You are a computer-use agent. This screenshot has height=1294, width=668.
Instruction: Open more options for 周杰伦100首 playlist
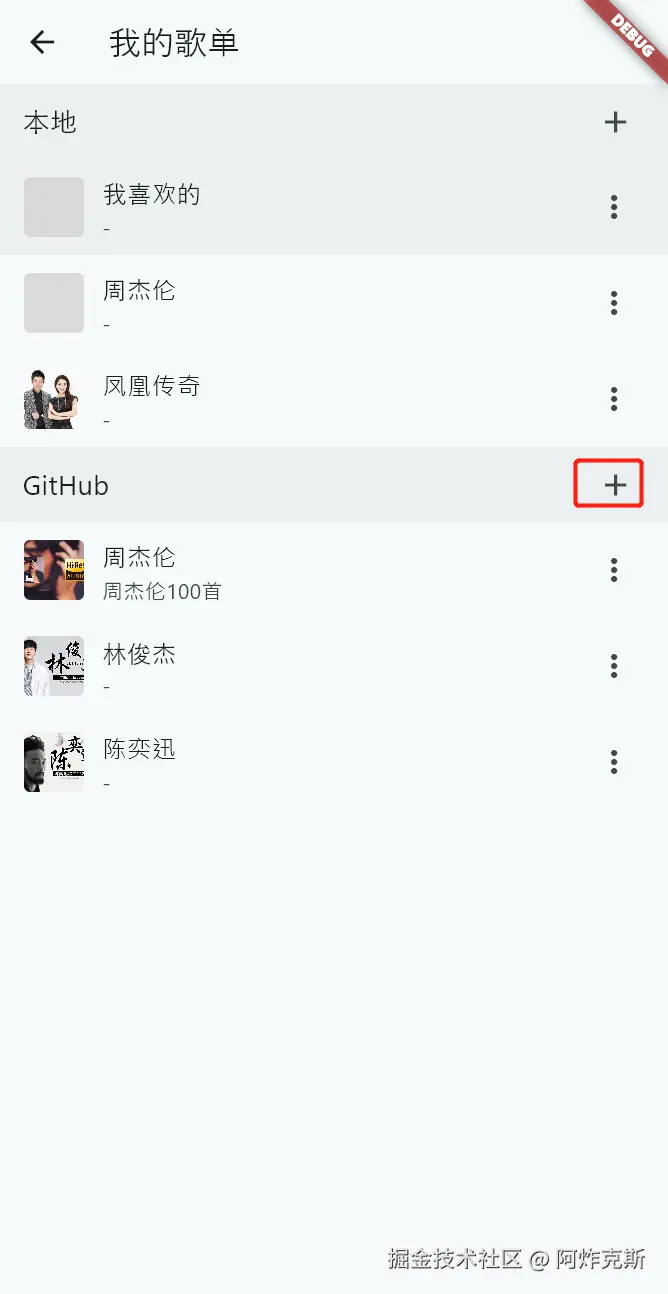(x=614, y=570)
